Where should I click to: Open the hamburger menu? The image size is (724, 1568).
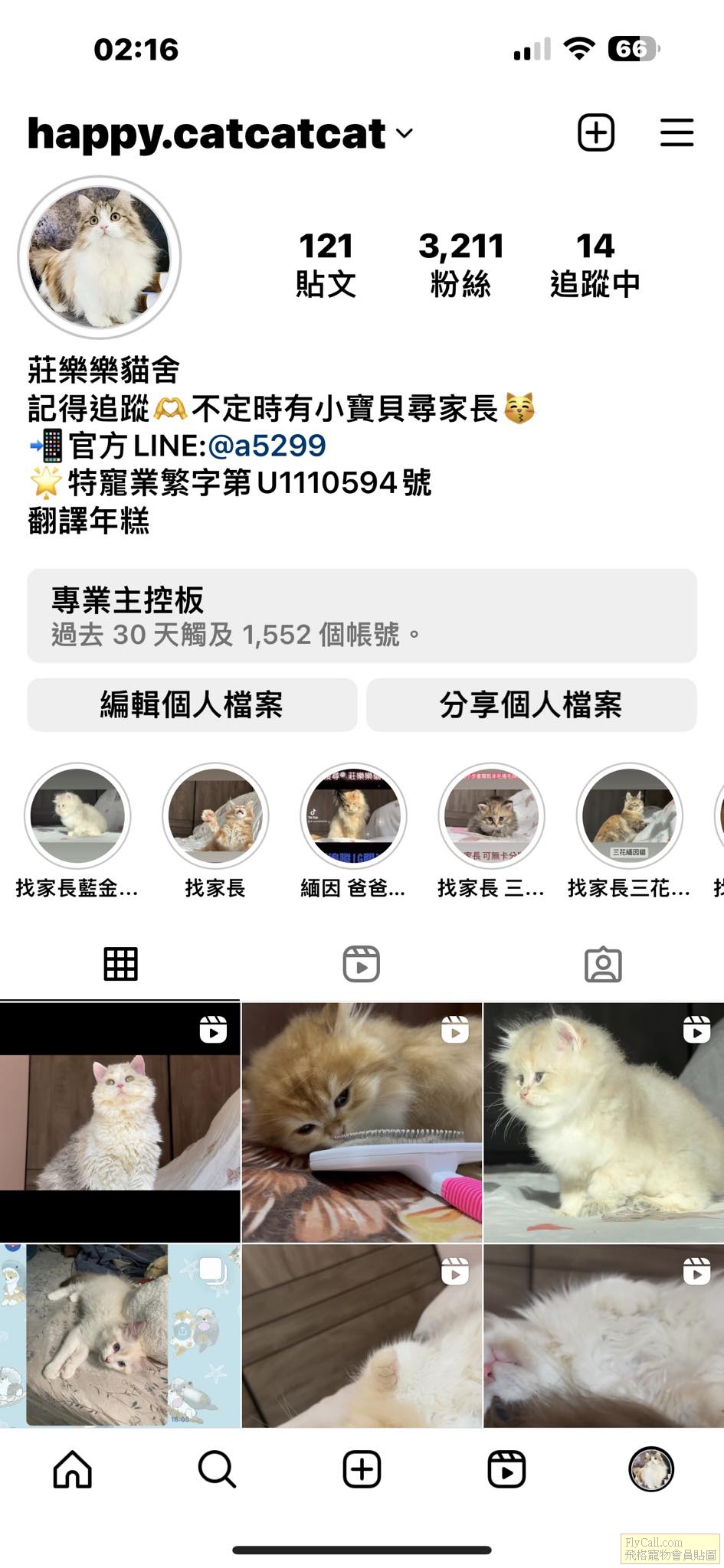pos(676,133)
